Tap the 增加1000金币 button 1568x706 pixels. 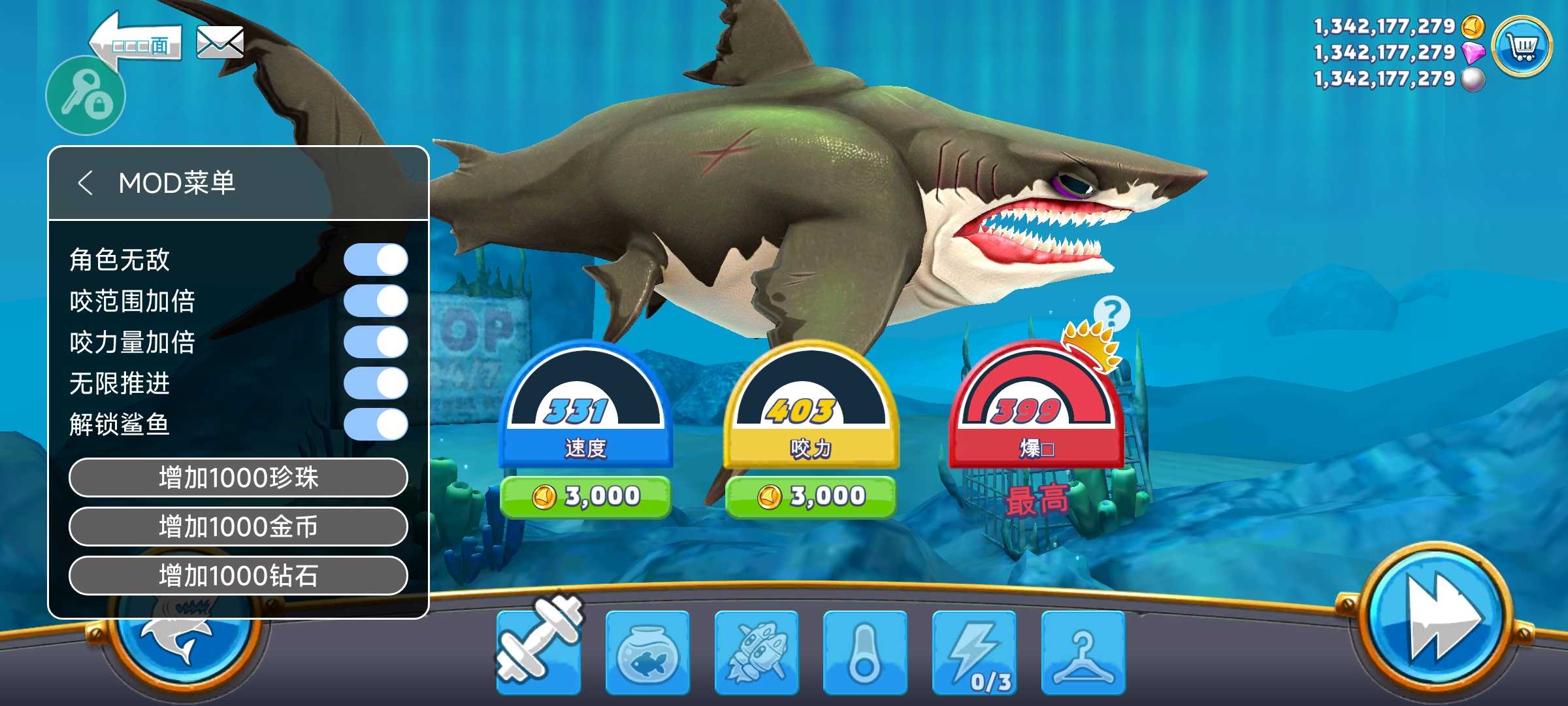click(x=238, y=527)
